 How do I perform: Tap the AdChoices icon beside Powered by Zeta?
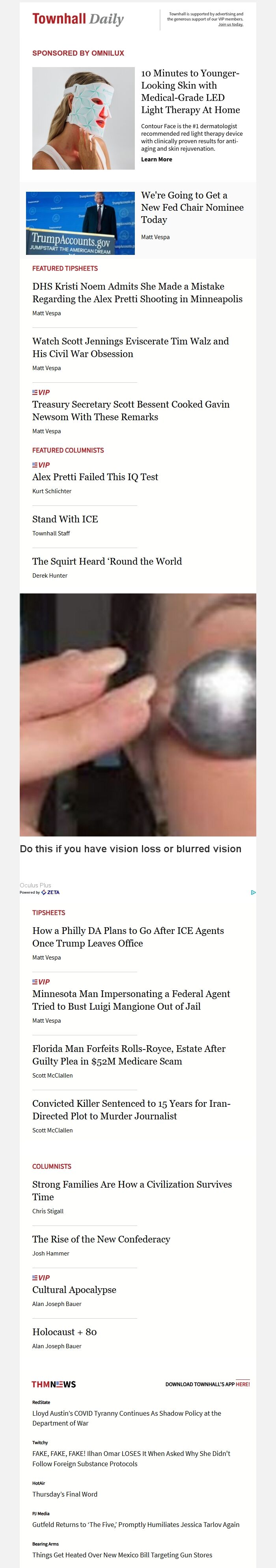pyautogui.click(x=253, y=893)
